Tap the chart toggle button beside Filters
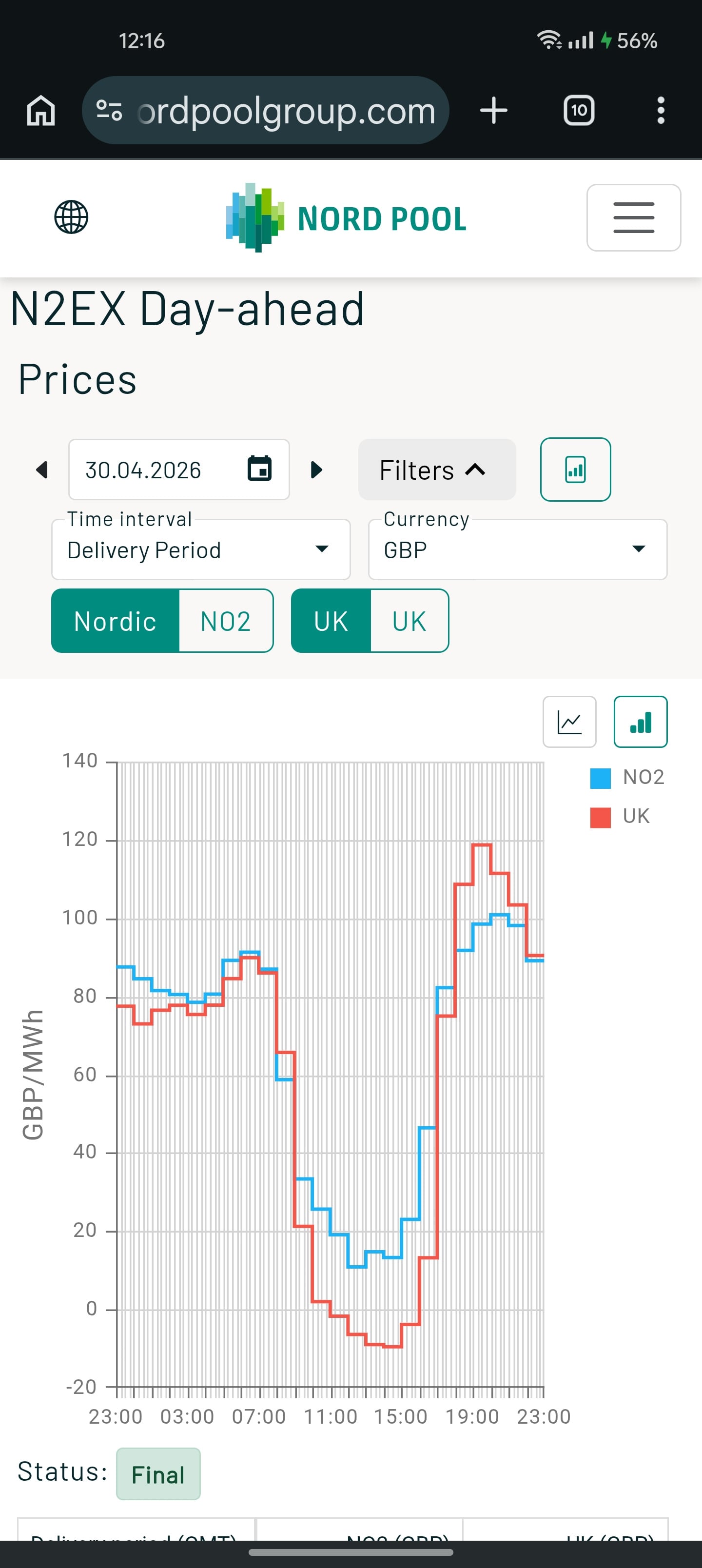 click(x=575, y=470)
